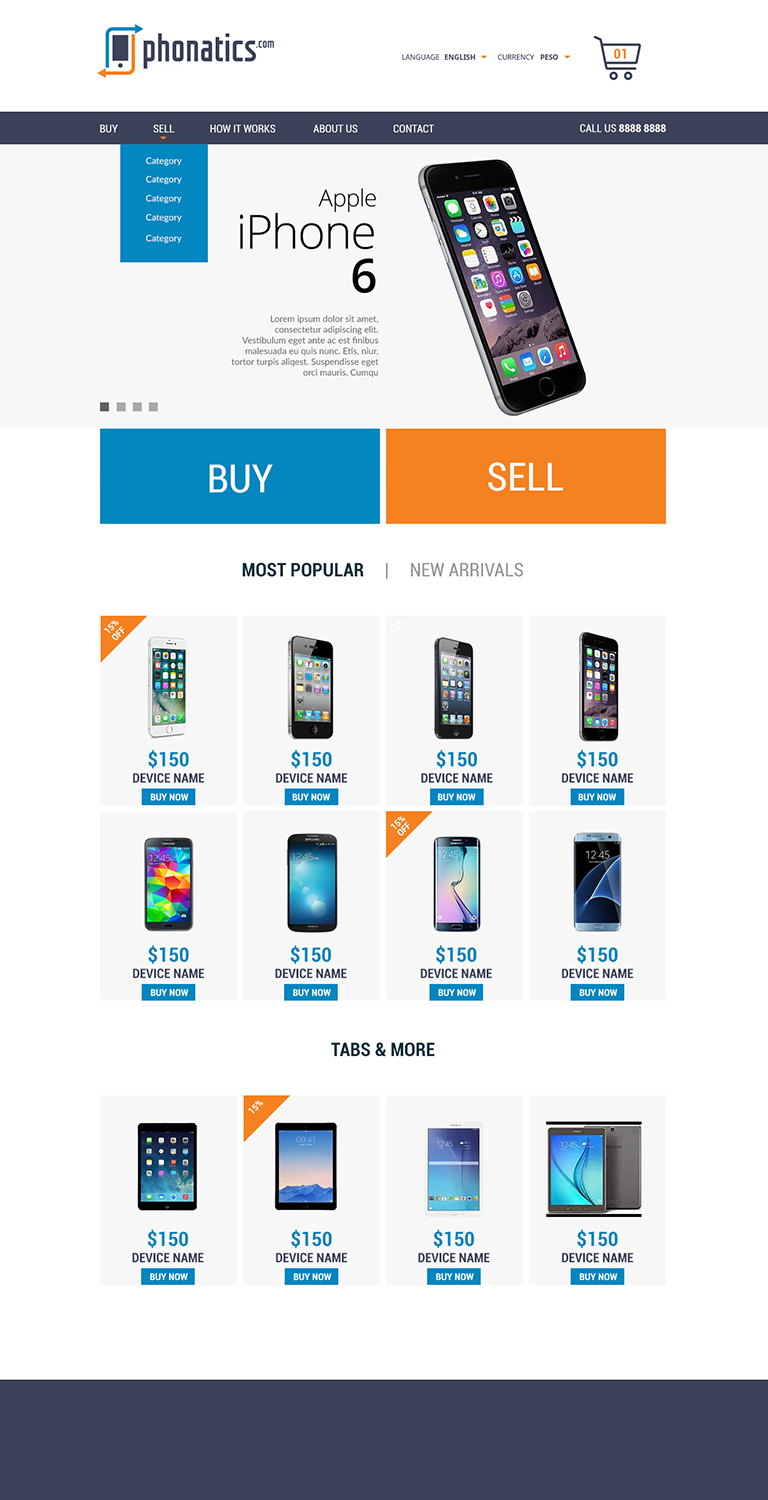Open the shopping cart icon
768x1500 pixels.
point(617,58)
